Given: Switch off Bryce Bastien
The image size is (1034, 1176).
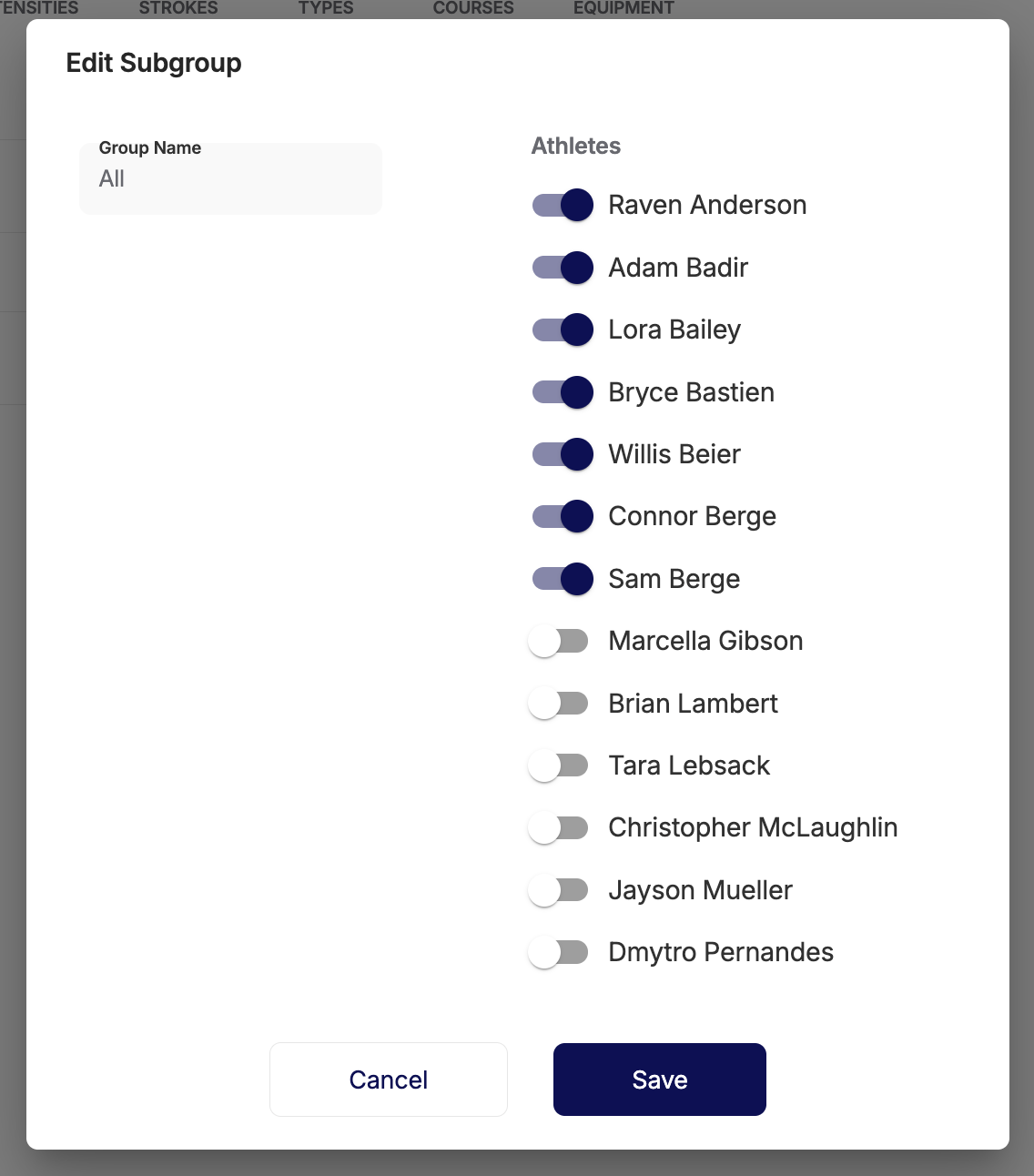Looking at the screenshot, I should [x=563, y=392].
